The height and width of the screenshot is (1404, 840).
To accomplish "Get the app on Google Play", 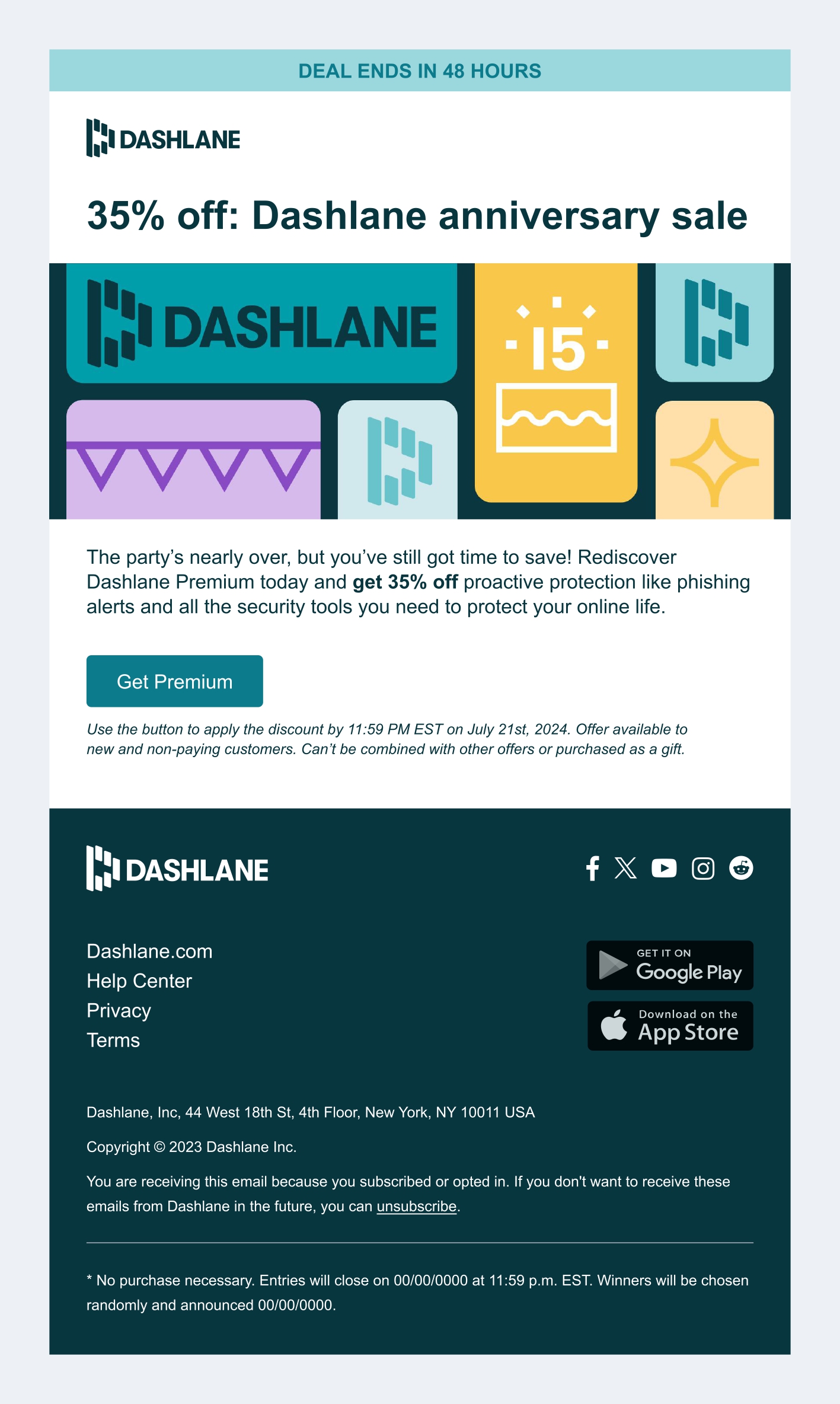I will pyautogui.click(x=670, y=965).
